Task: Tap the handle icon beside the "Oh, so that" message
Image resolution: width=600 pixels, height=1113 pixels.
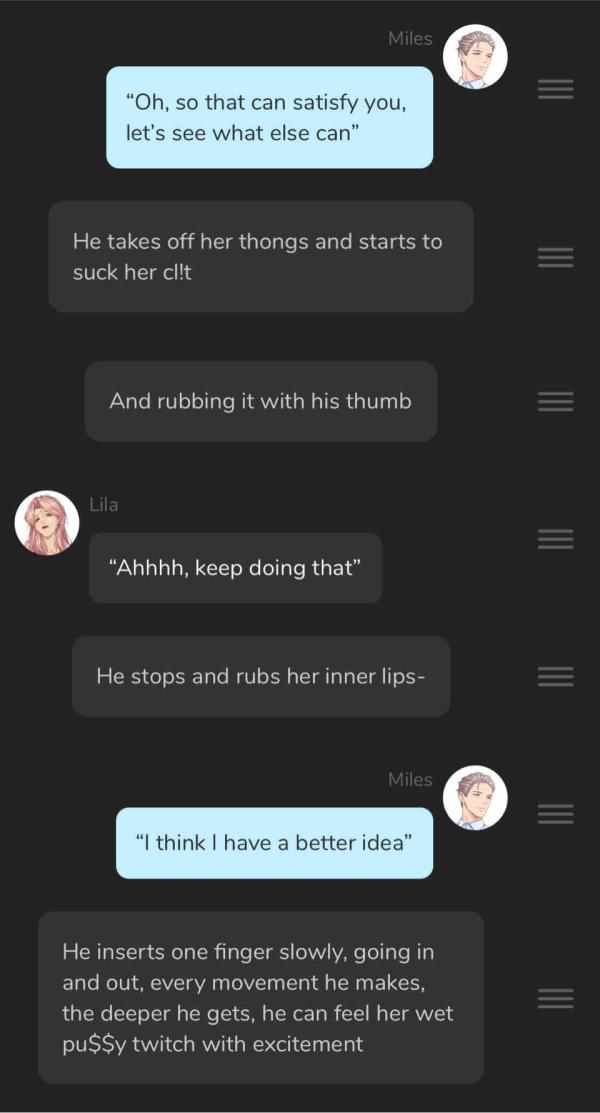Action: pos(555,89)
